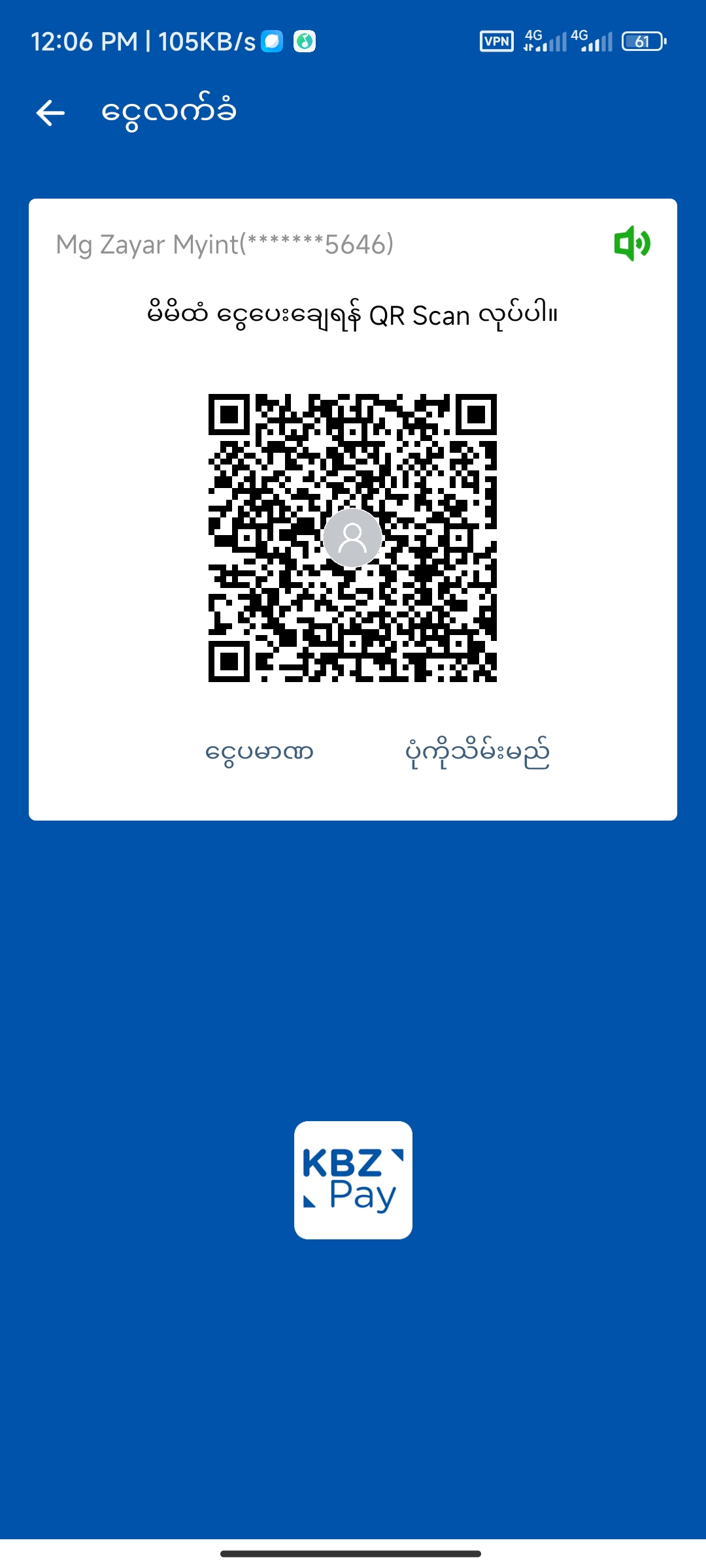Screen dimensions: 706x1568
Task: Tap the green speaker sound icon
Action: click(x=631, y=244)
